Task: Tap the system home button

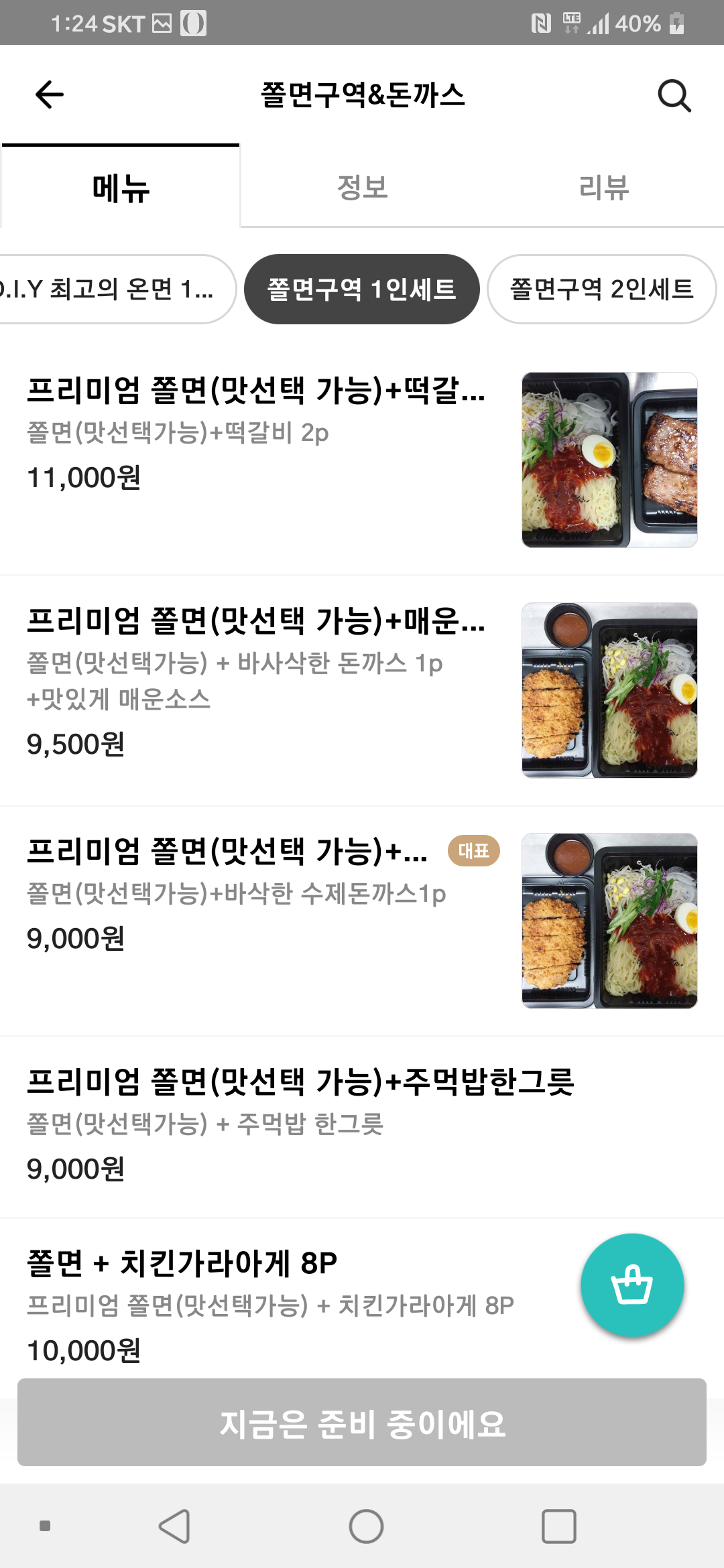Action: point(366,1526)
